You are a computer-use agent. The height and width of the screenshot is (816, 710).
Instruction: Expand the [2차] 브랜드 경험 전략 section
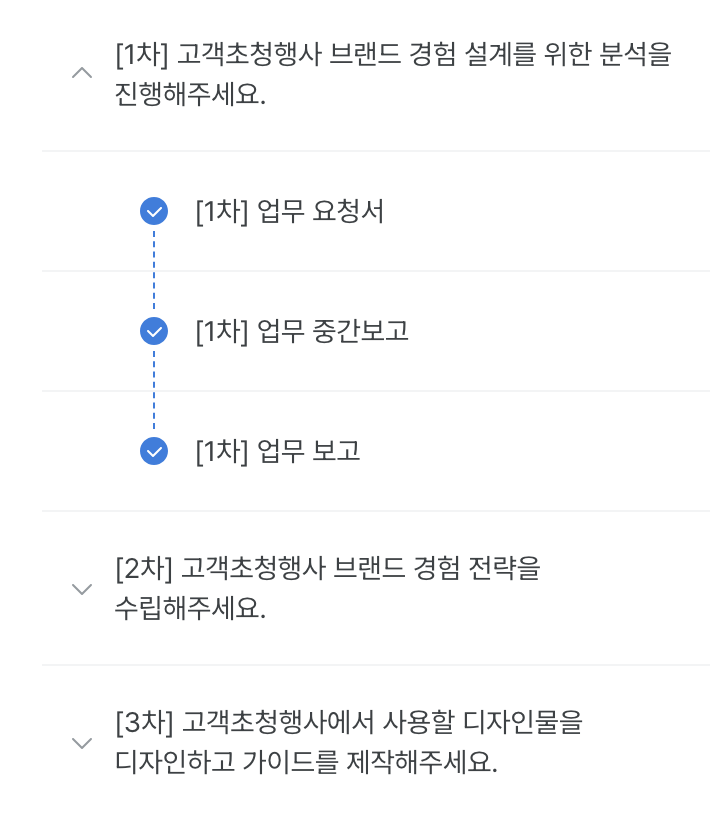[83, 589]
